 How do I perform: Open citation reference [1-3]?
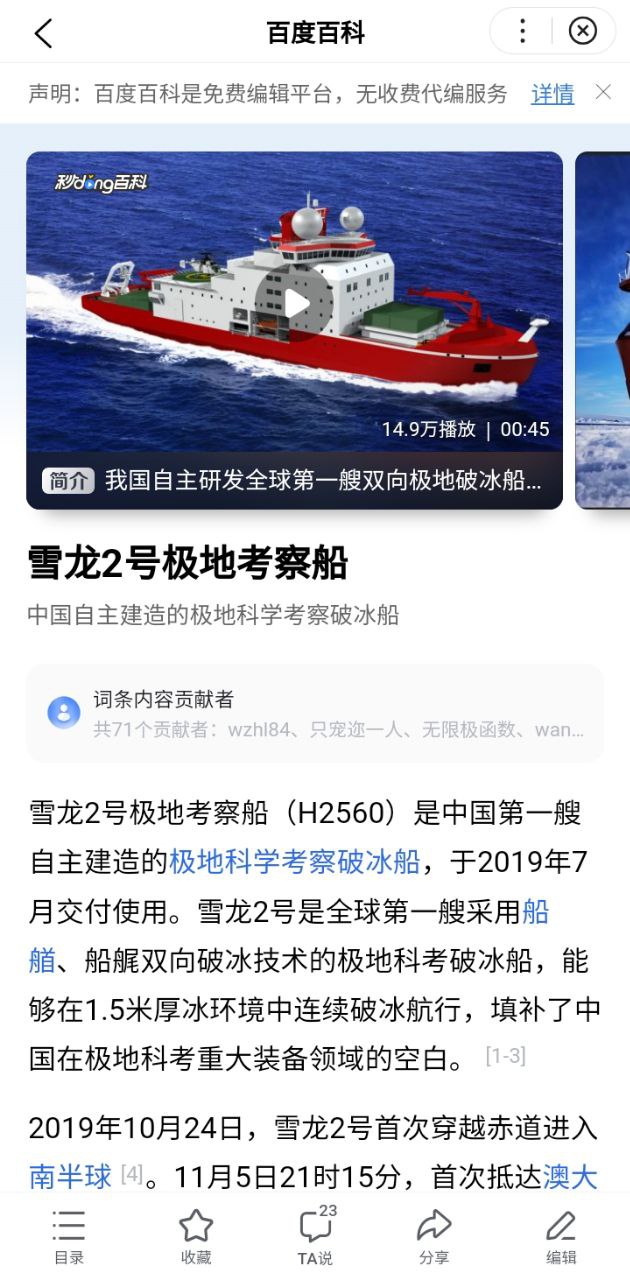(x=505, y=1056)
